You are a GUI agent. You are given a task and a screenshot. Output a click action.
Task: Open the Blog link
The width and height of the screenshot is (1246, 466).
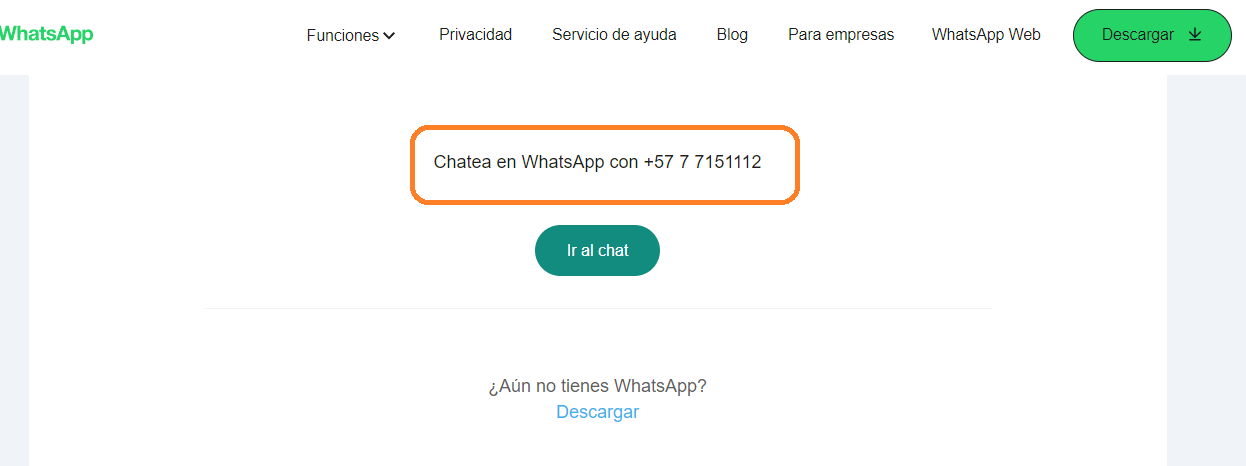[732, 34]
